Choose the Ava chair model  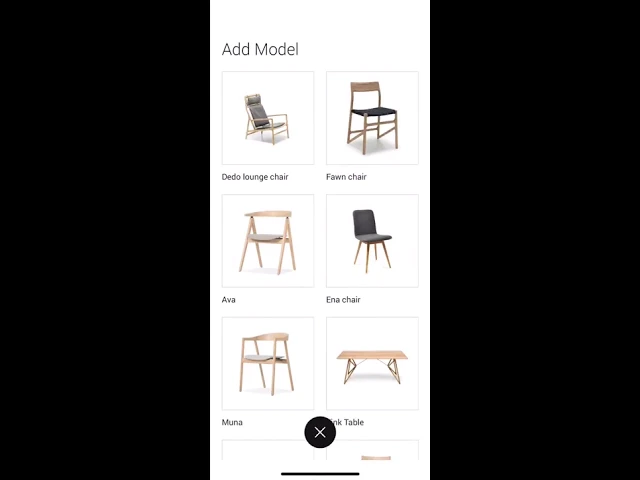pyautogui.click(x=267, y=241)
